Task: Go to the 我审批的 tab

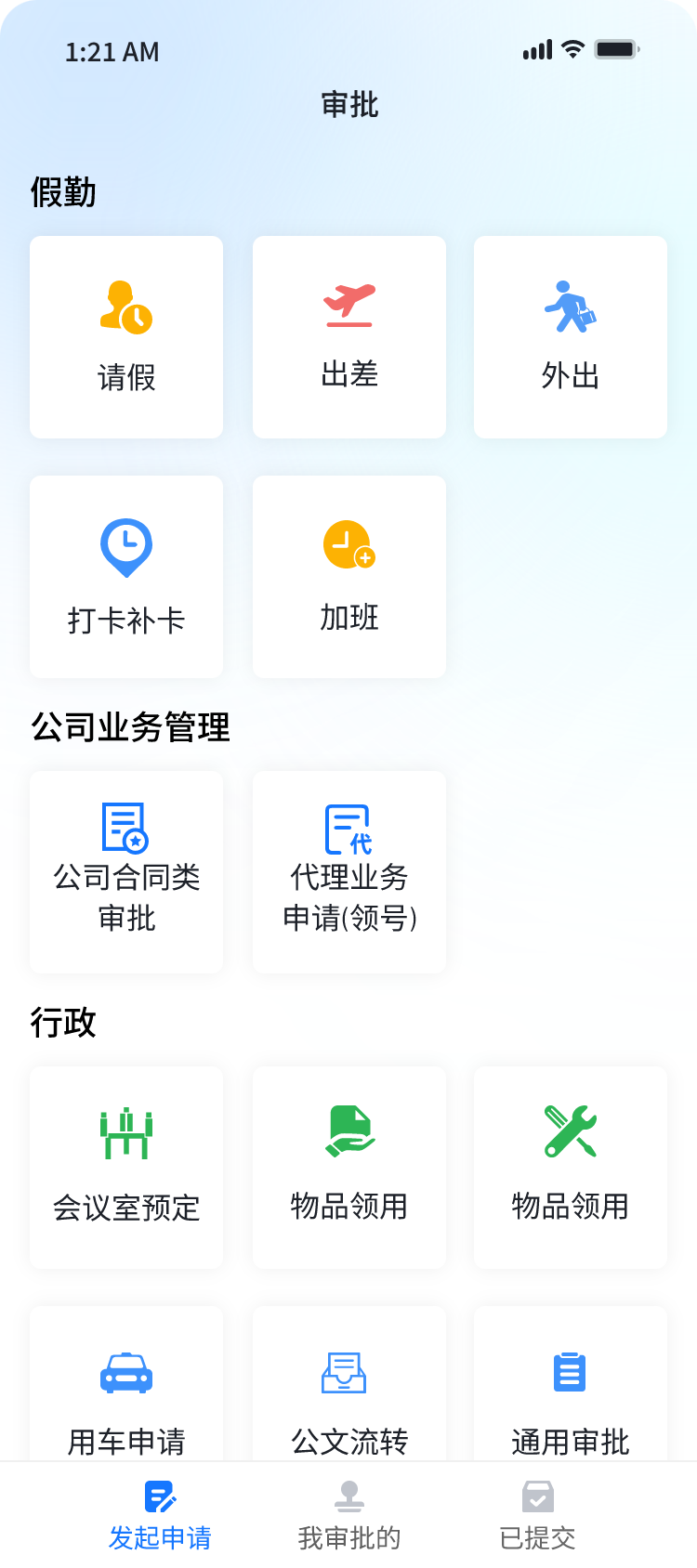Action: [349, 1516]
